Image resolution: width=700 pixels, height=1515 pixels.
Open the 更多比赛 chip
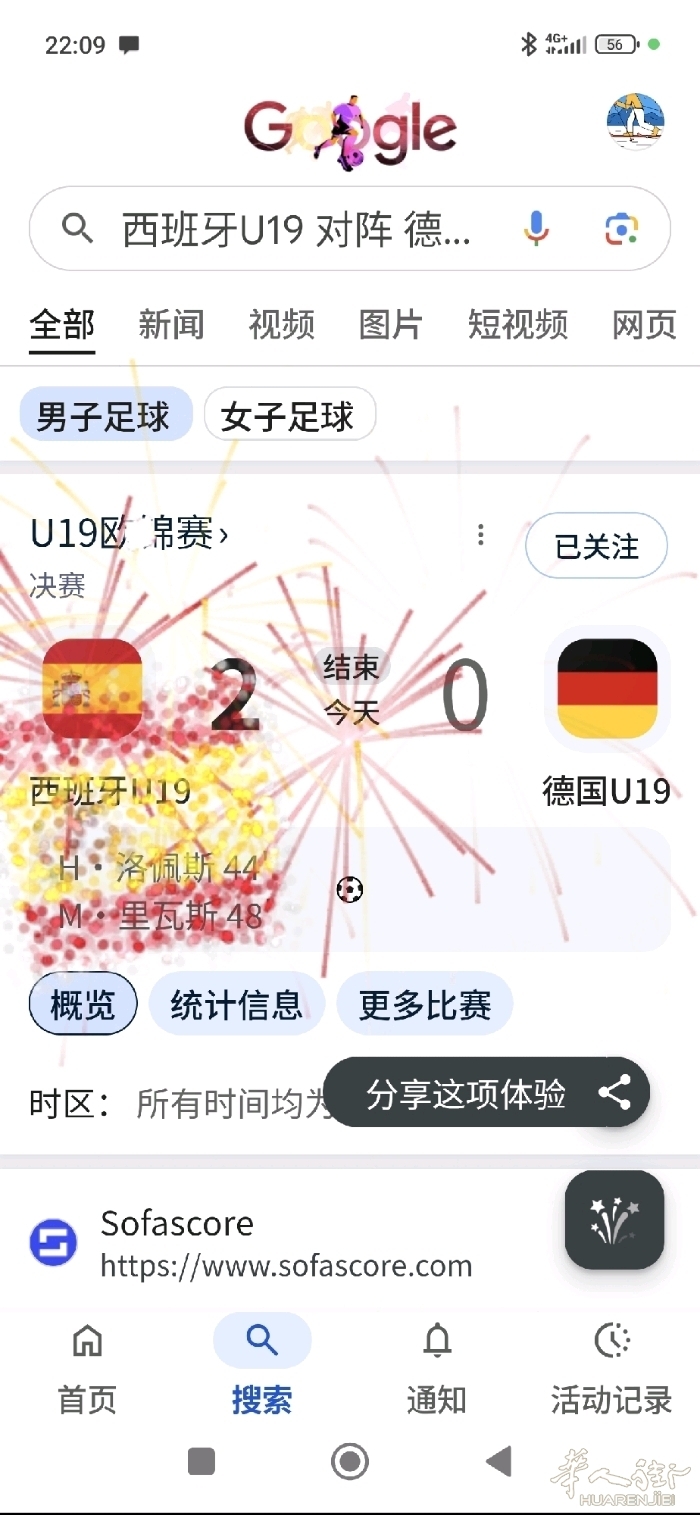(x=425, y=1004)
